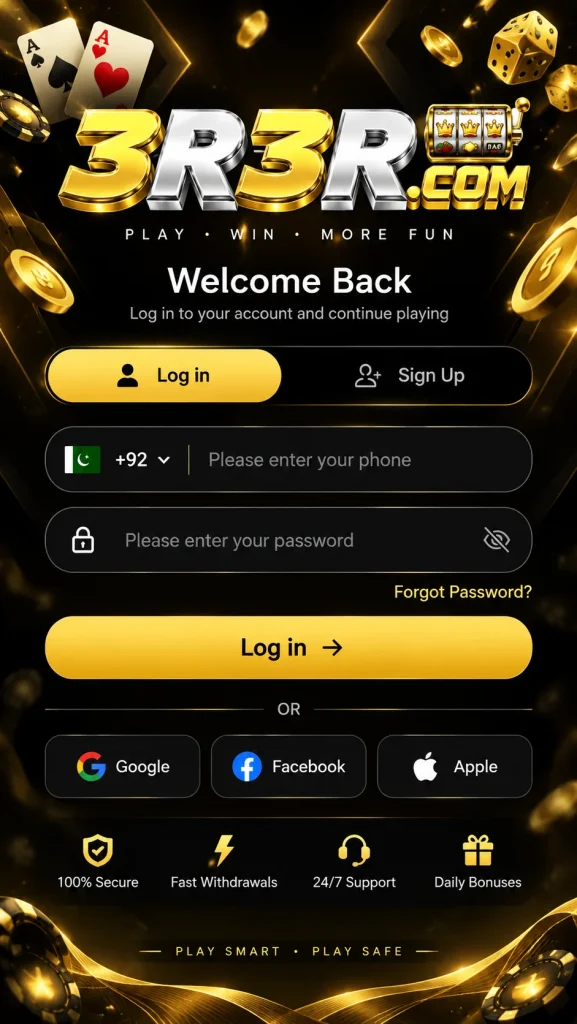This screenshot has height=1024, width=577.
Task: Select the Log in tab
Action: (x=164, y=376)
